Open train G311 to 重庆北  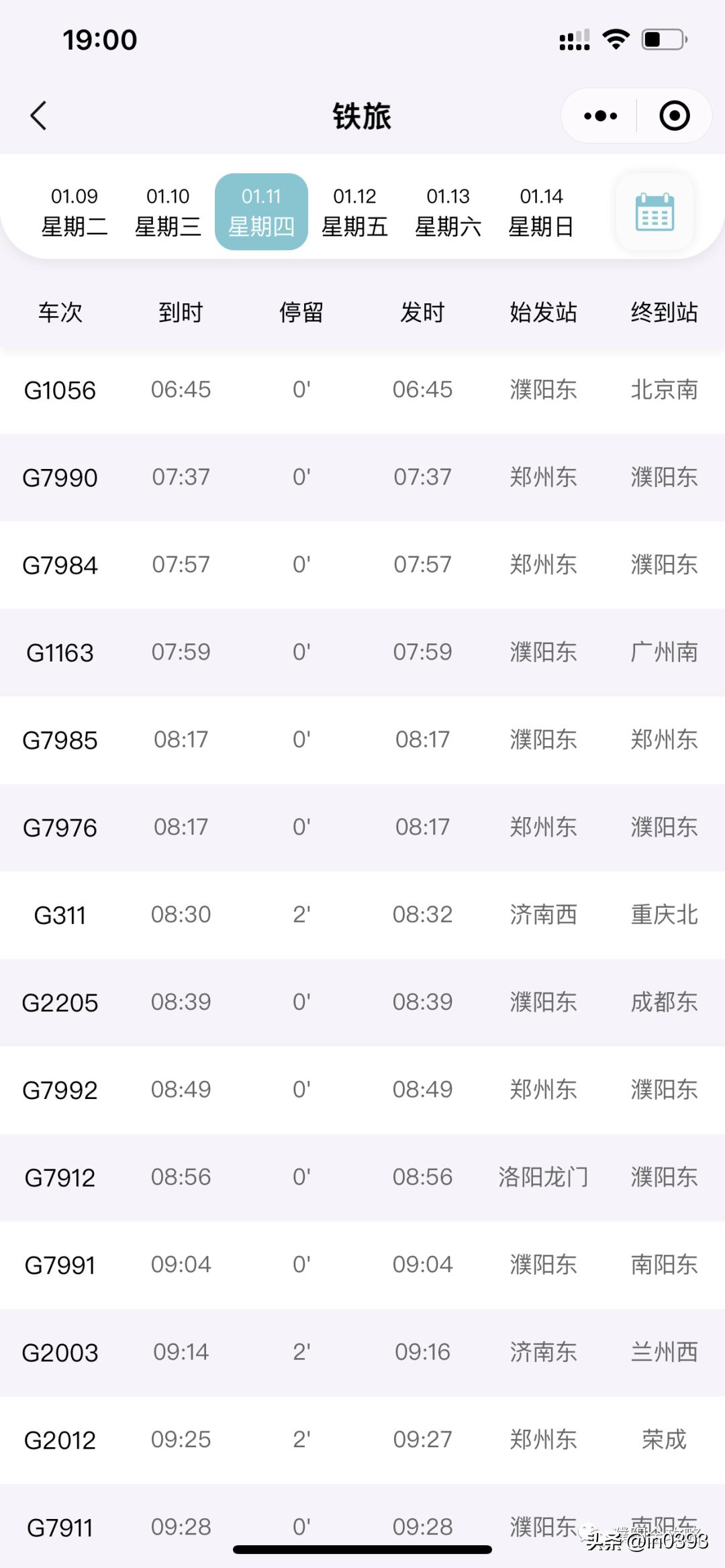pos(362,914)
